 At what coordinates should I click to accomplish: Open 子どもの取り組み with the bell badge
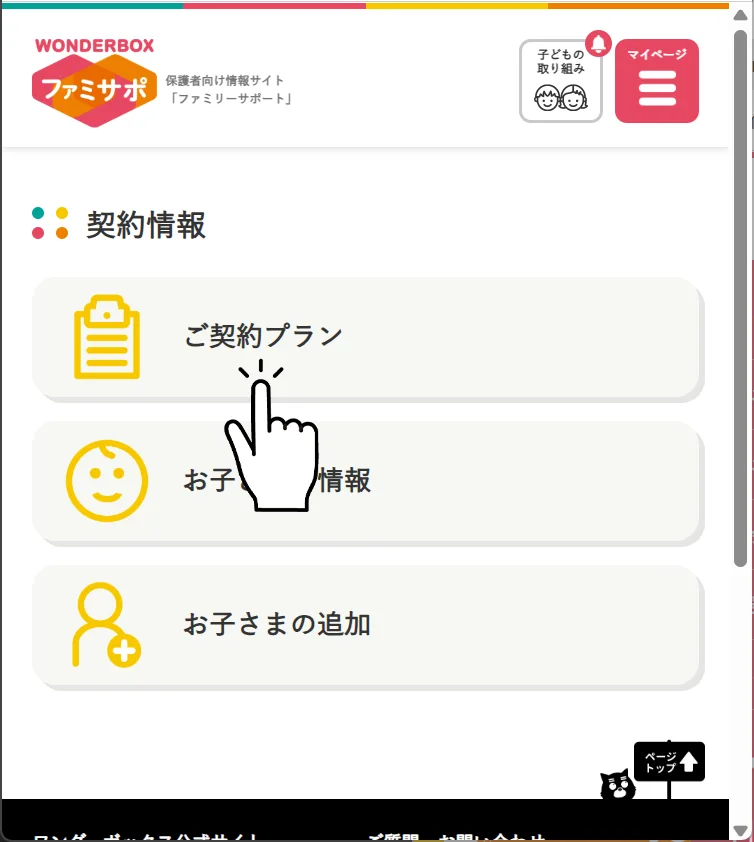(x=560, y=81)
